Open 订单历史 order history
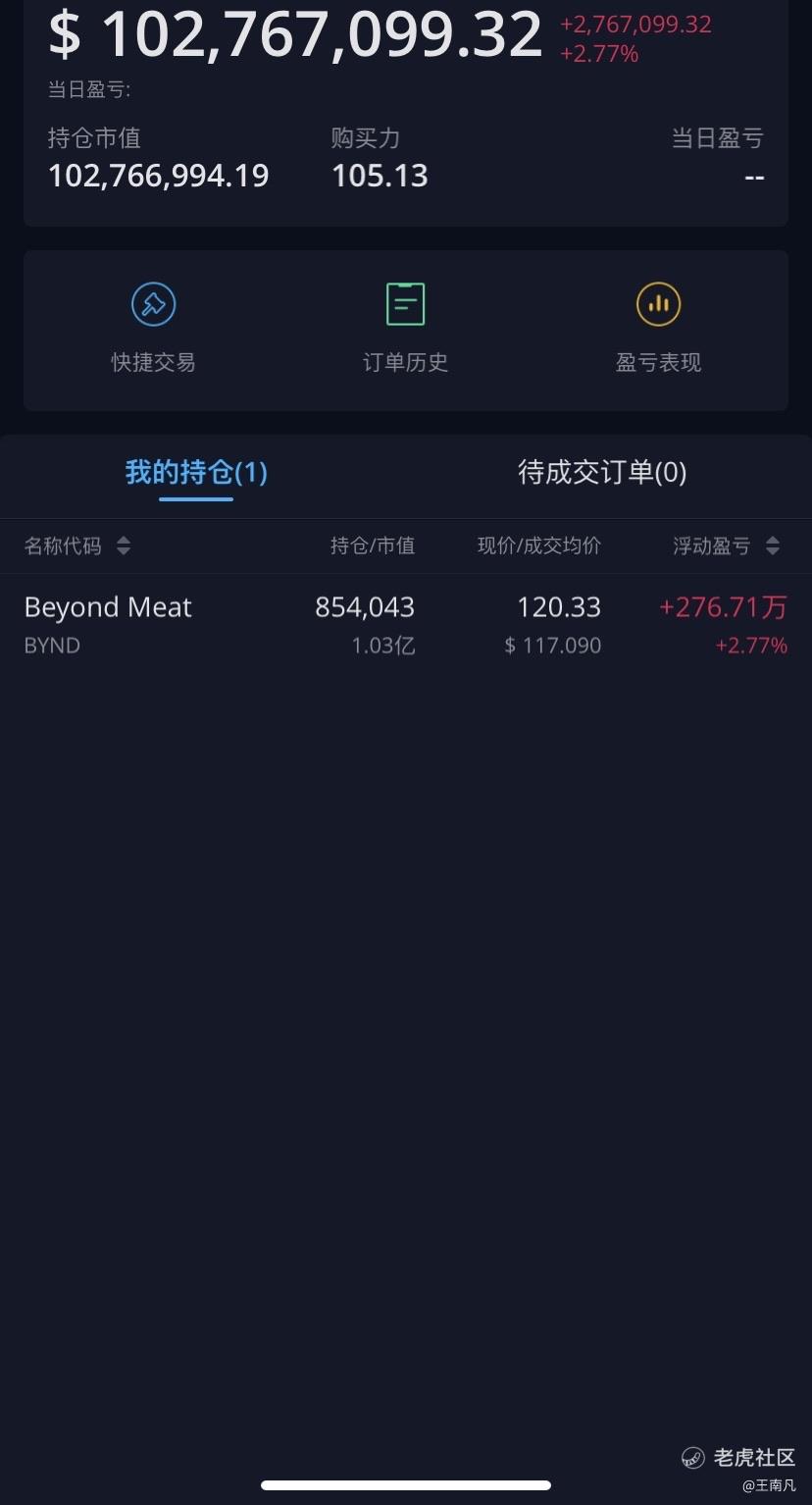The image size is (812, 1505). click(405, 328)
